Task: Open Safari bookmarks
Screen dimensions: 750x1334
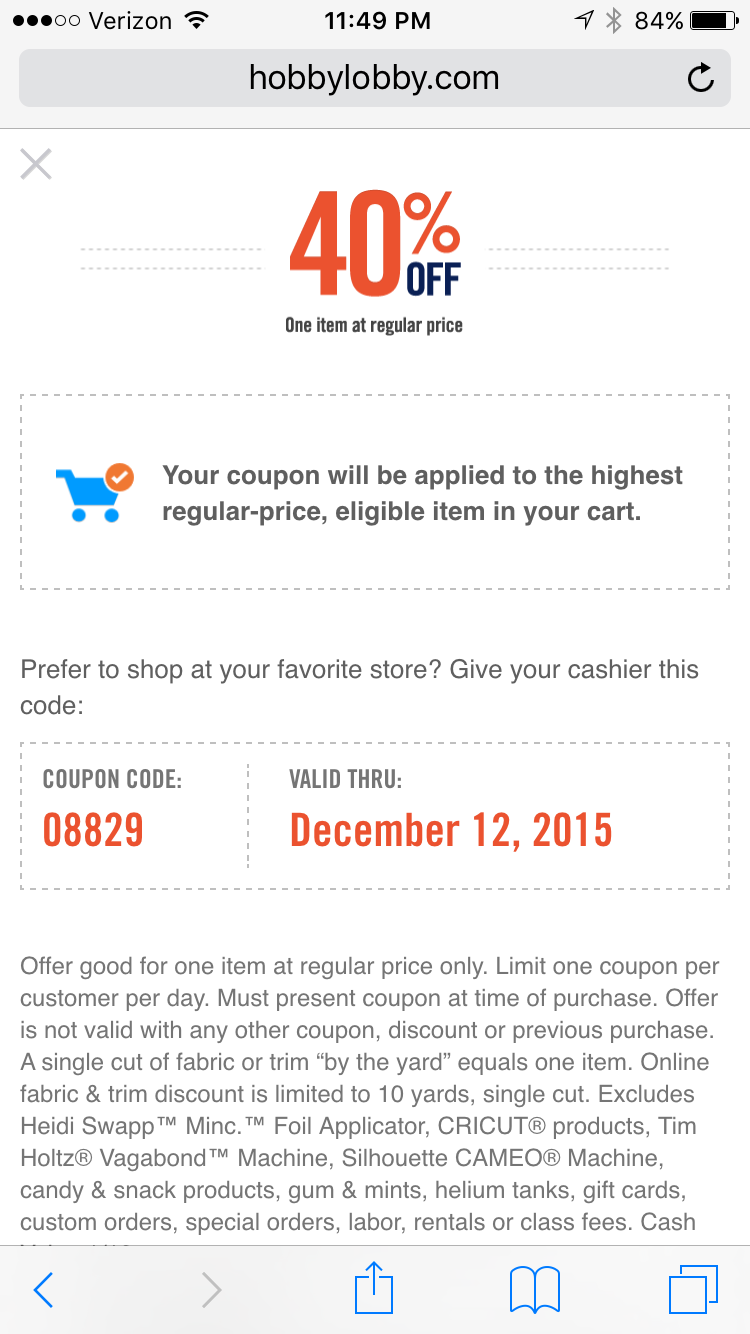Action: click(x=535, y=1290)
